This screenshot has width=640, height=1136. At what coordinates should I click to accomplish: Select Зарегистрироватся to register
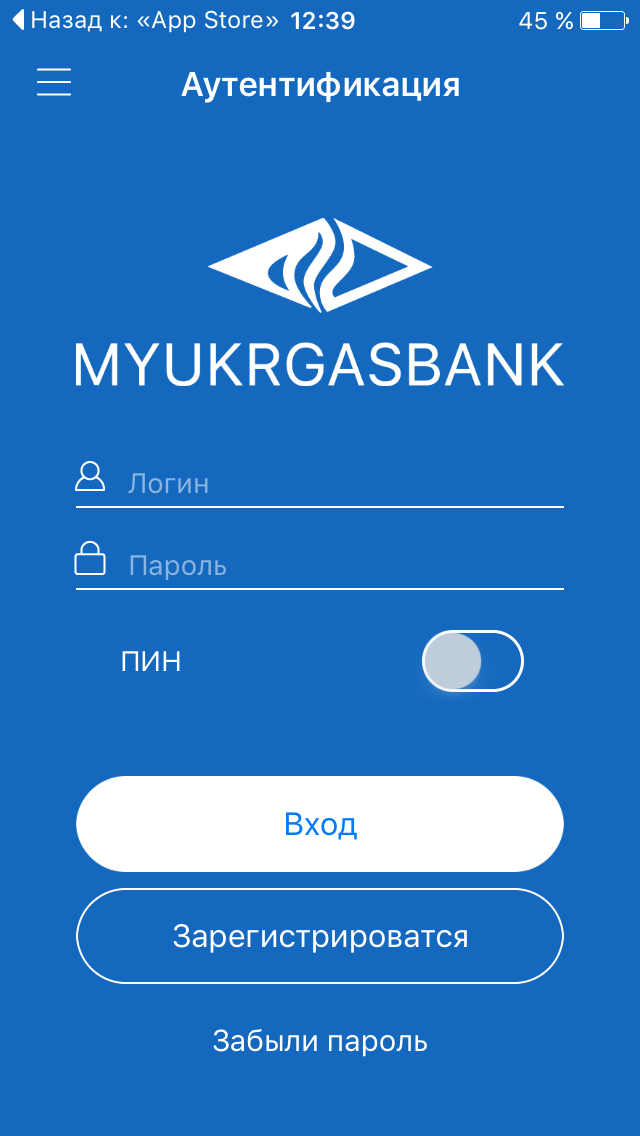(320, 935)
